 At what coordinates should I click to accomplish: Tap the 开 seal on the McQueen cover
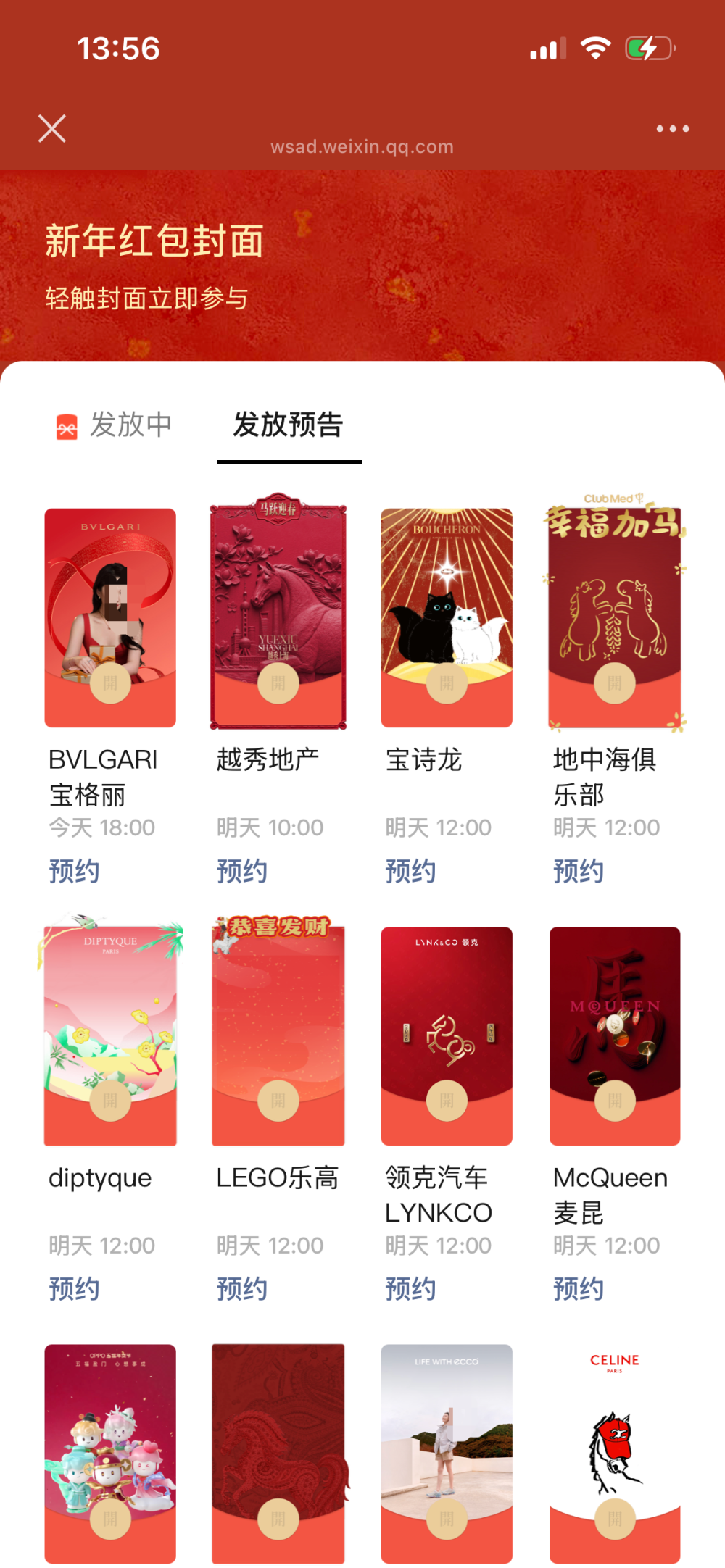615,1100
